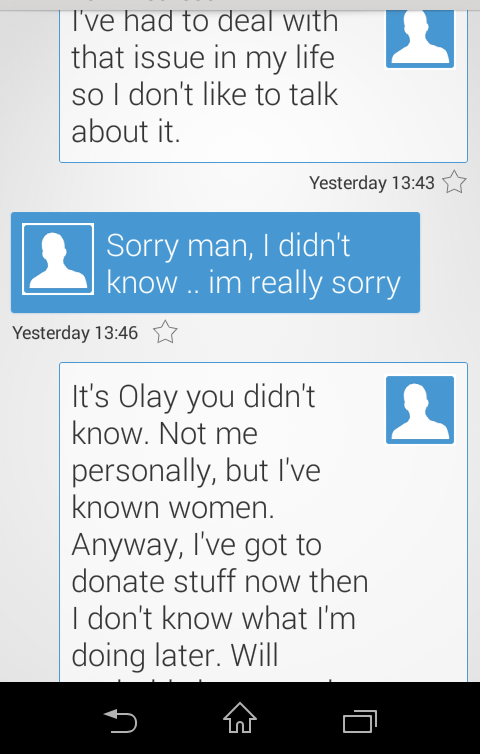Open avatar on "Sorry man" message
480x754 pixels.
(x=58, y=259)
